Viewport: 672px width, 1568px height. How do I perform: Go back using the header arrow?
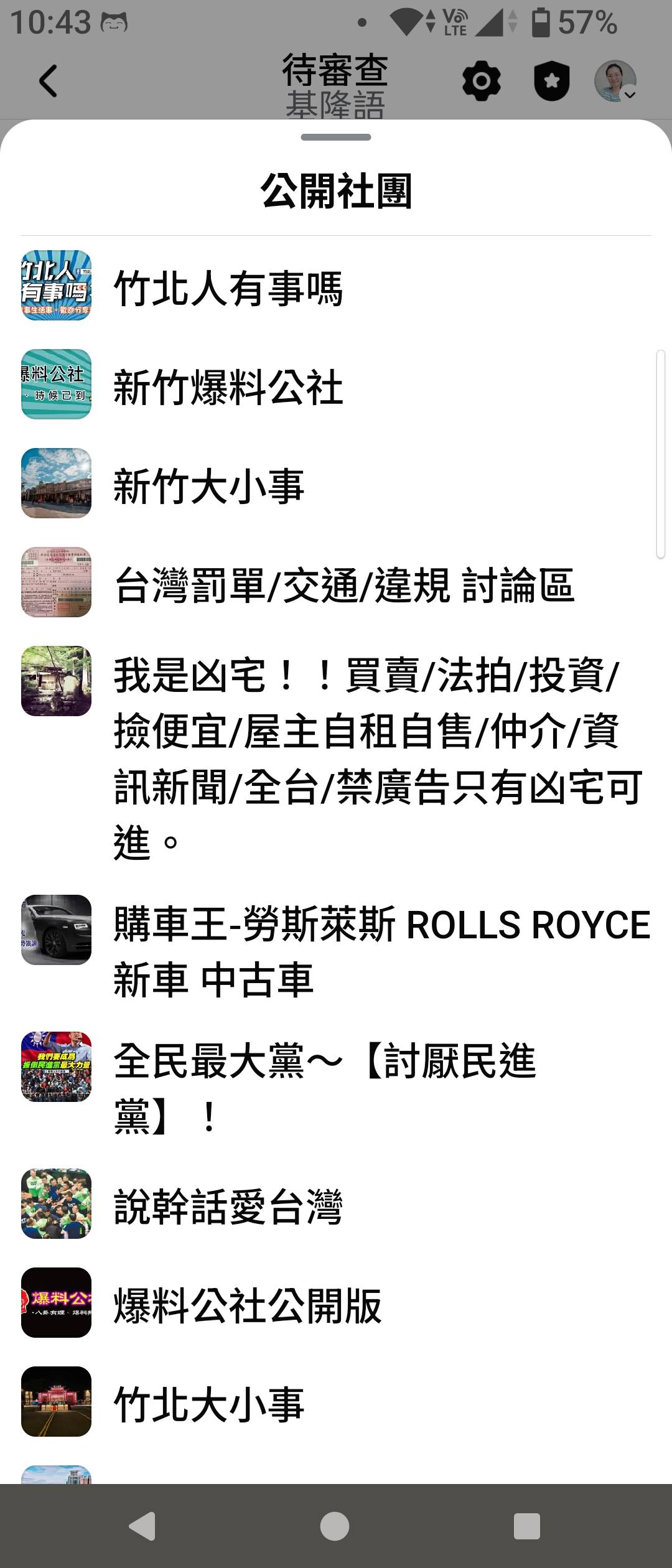tap(48, 82)
